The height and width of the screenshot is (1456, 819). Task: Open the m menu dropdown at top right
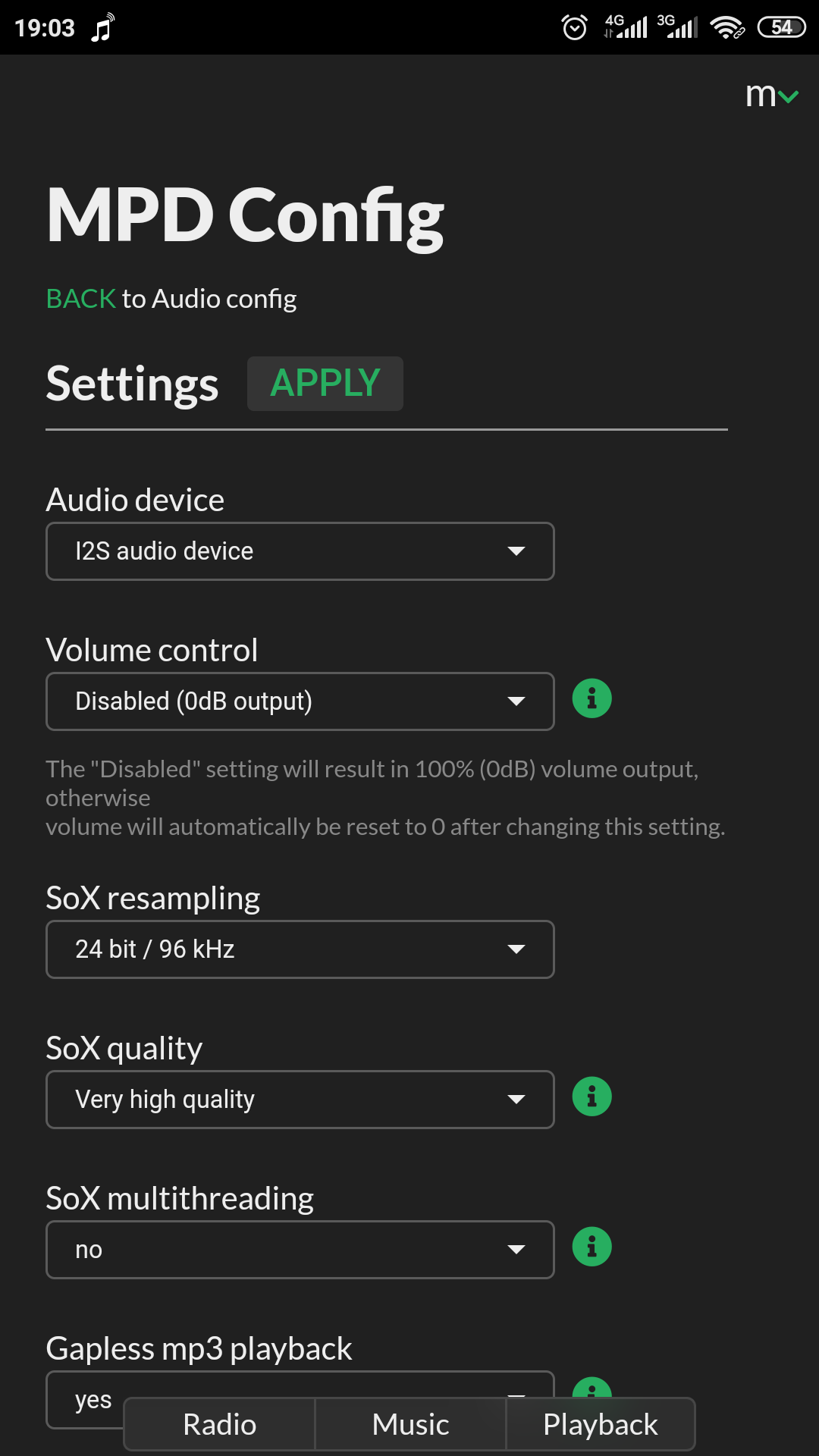771,96
